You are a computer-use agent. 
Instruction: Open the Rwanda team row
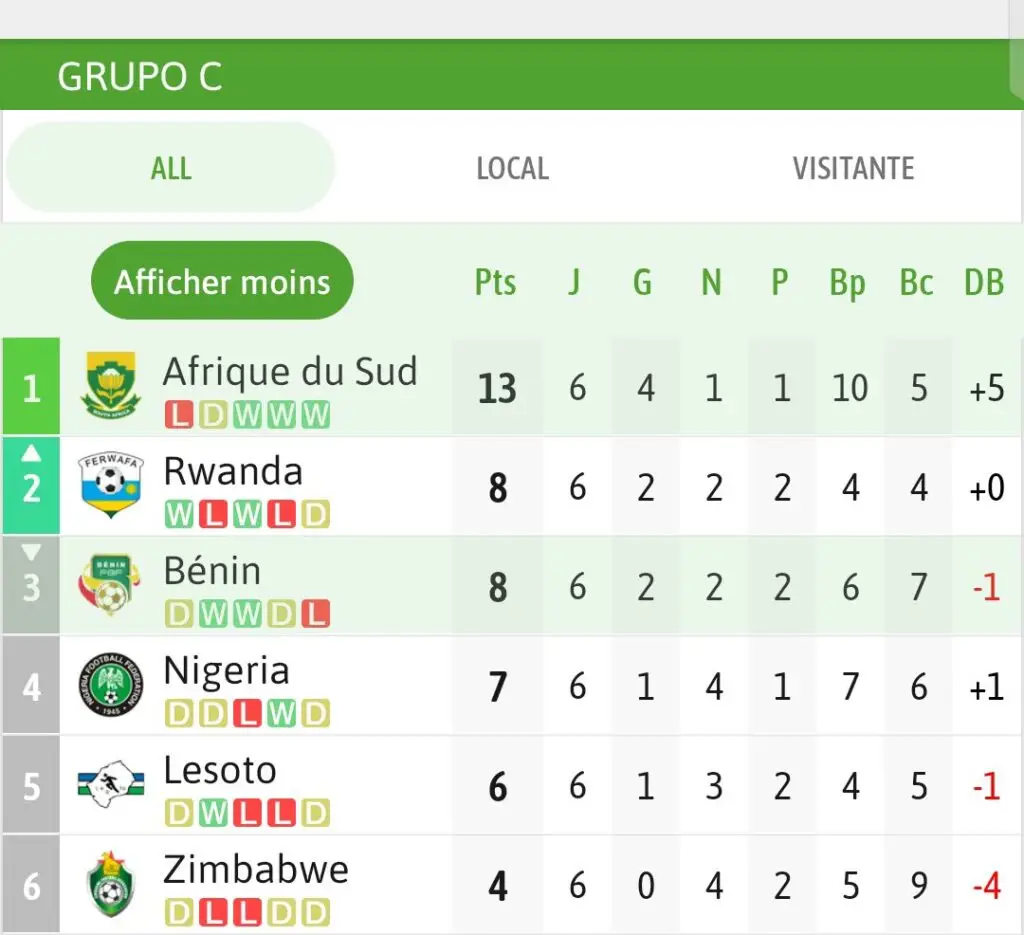[512, 486]
